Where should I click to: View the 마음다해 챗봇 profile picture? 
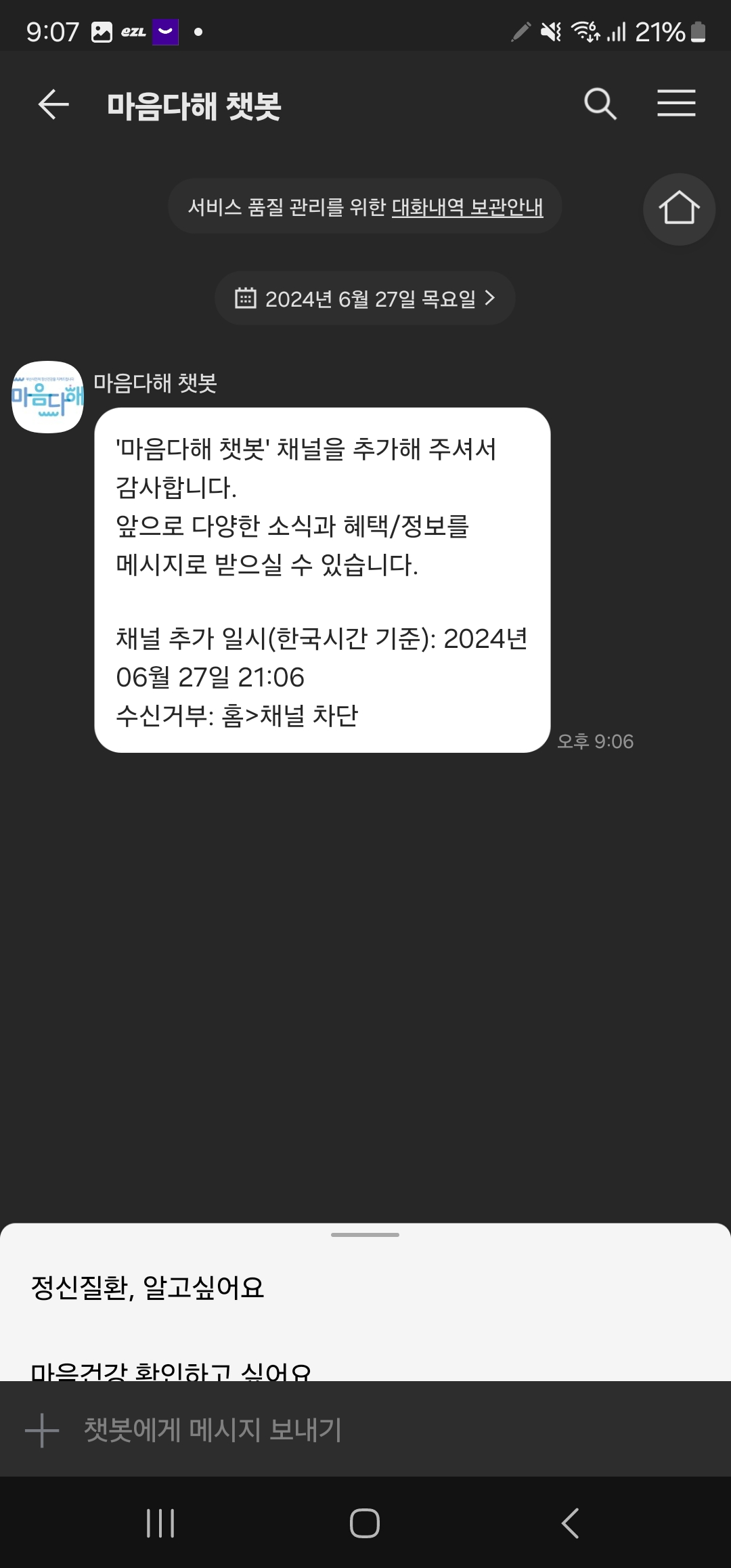47,397
